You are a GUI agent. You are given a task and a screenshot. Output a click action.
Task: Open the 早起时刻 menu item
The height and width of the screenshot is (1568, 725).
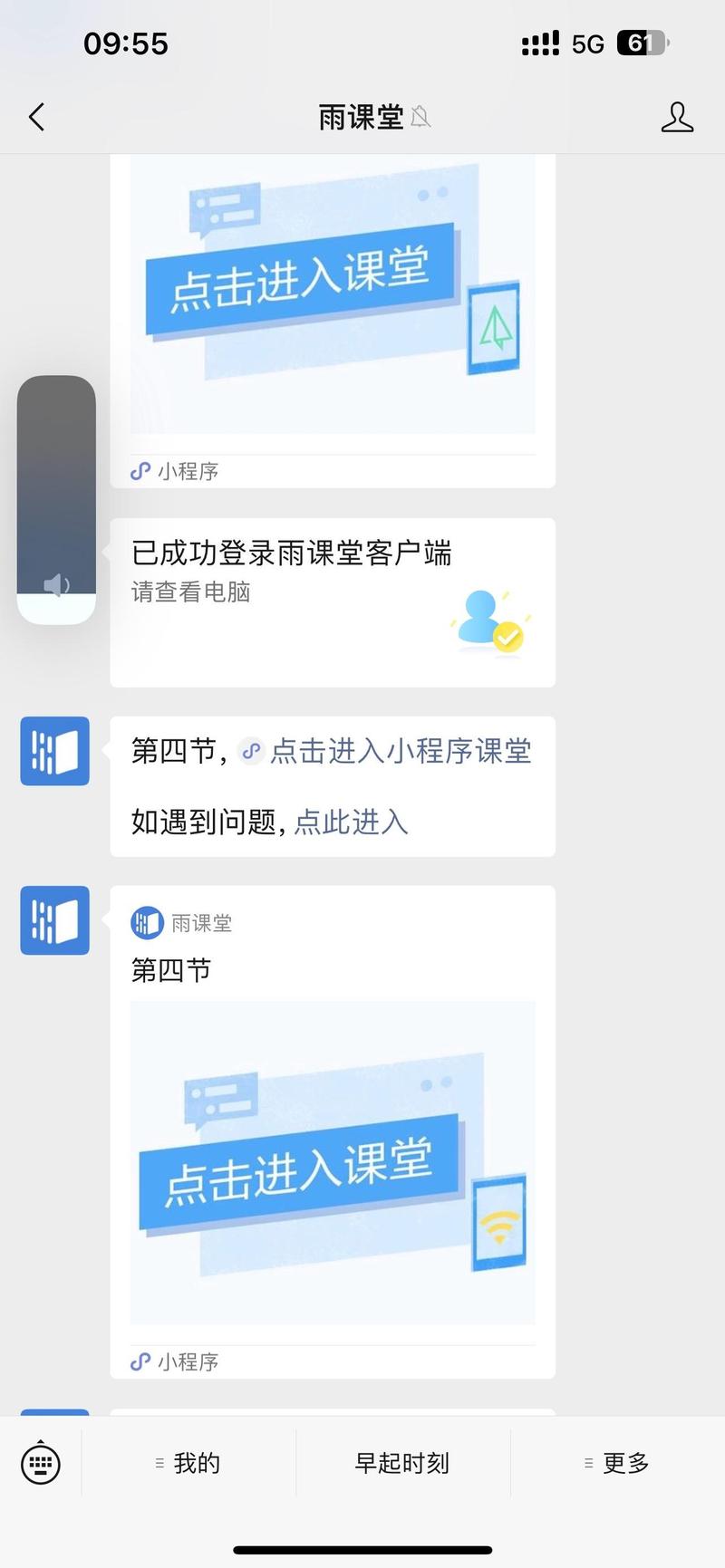tap(402, 1463)
